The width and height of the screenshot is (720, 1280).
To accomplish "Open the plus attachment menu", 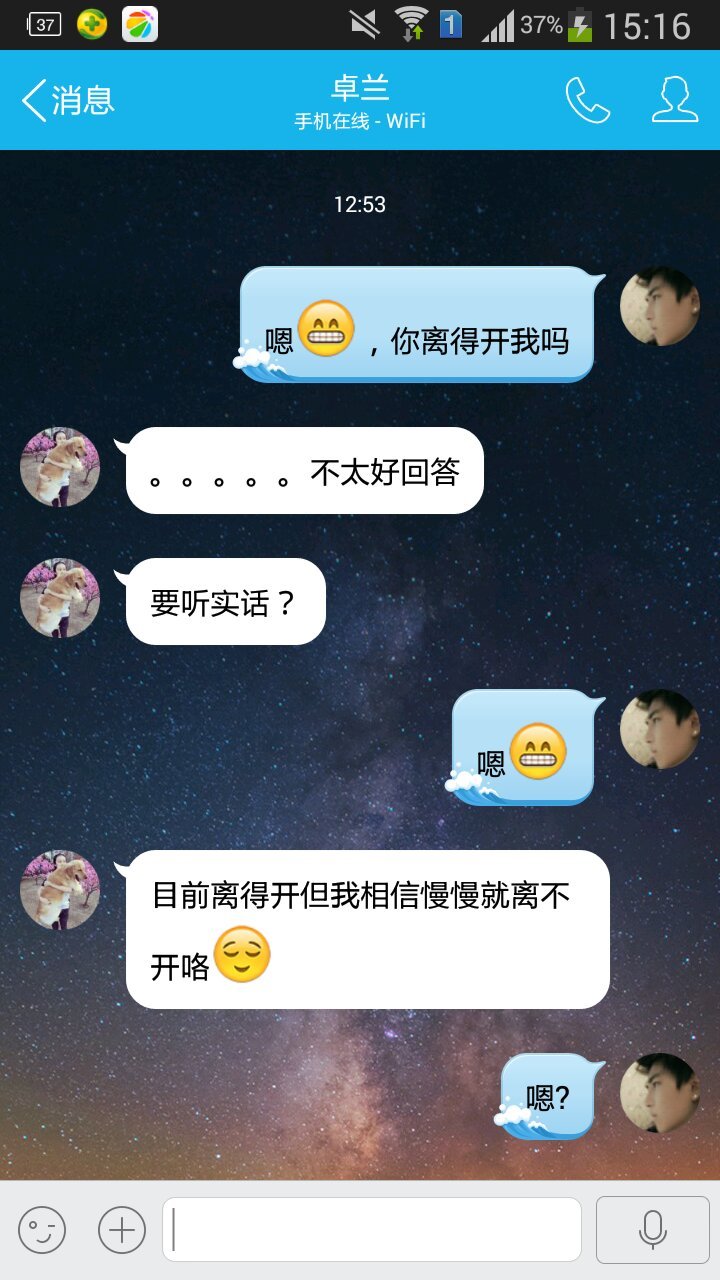I will pos(122,1229).
